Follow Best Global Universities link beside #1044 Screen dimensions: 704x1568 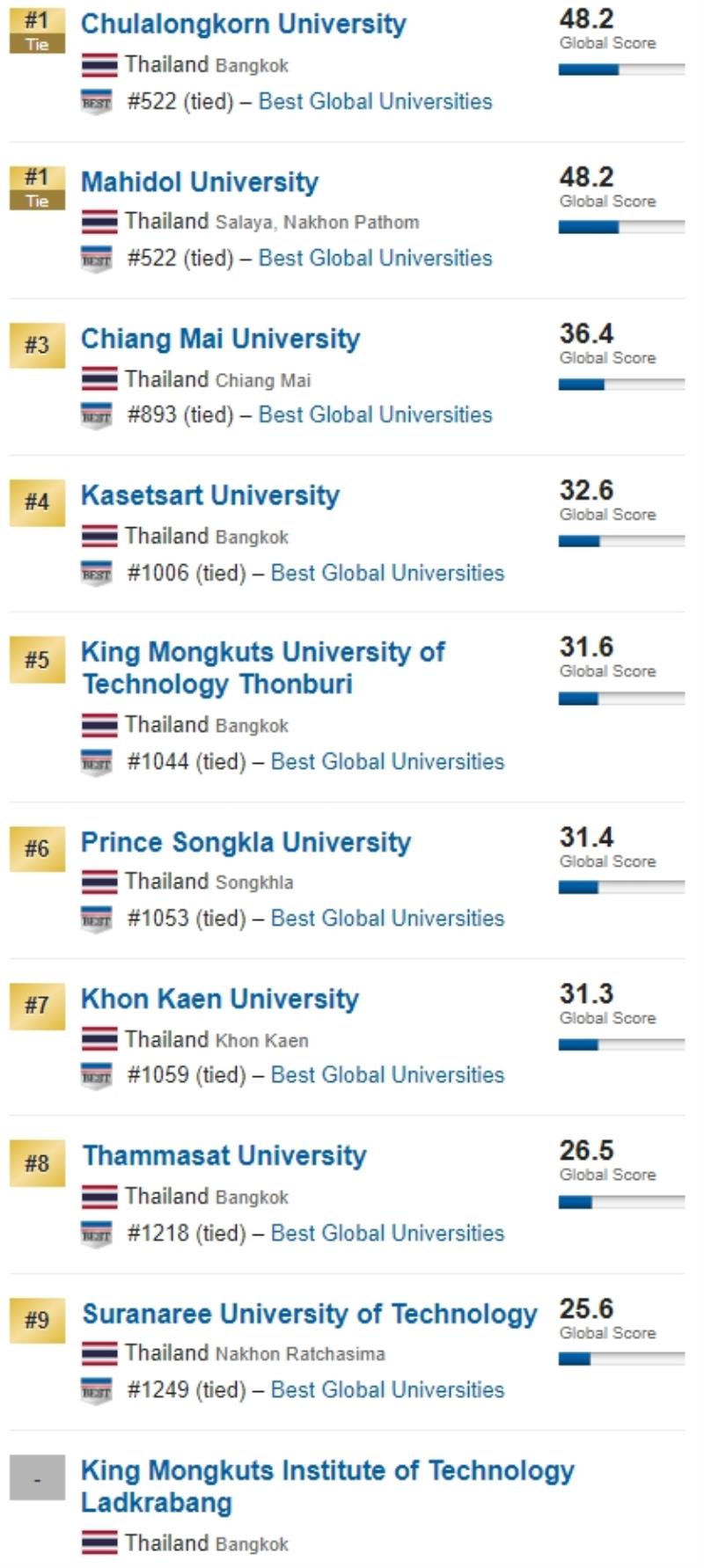(387, 761)
